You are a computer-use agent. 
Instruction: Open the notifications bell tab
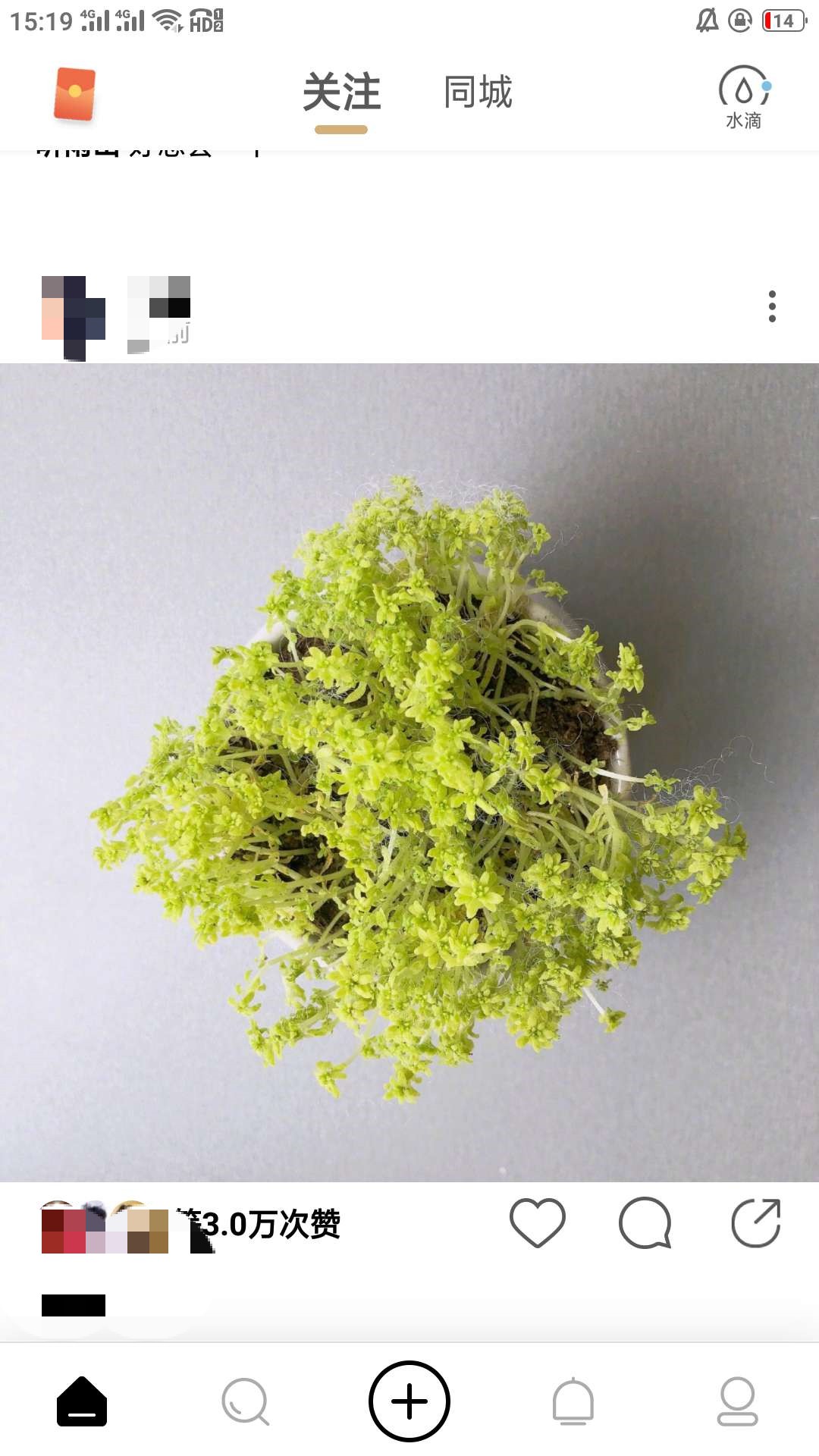[x=573, y=1401]
